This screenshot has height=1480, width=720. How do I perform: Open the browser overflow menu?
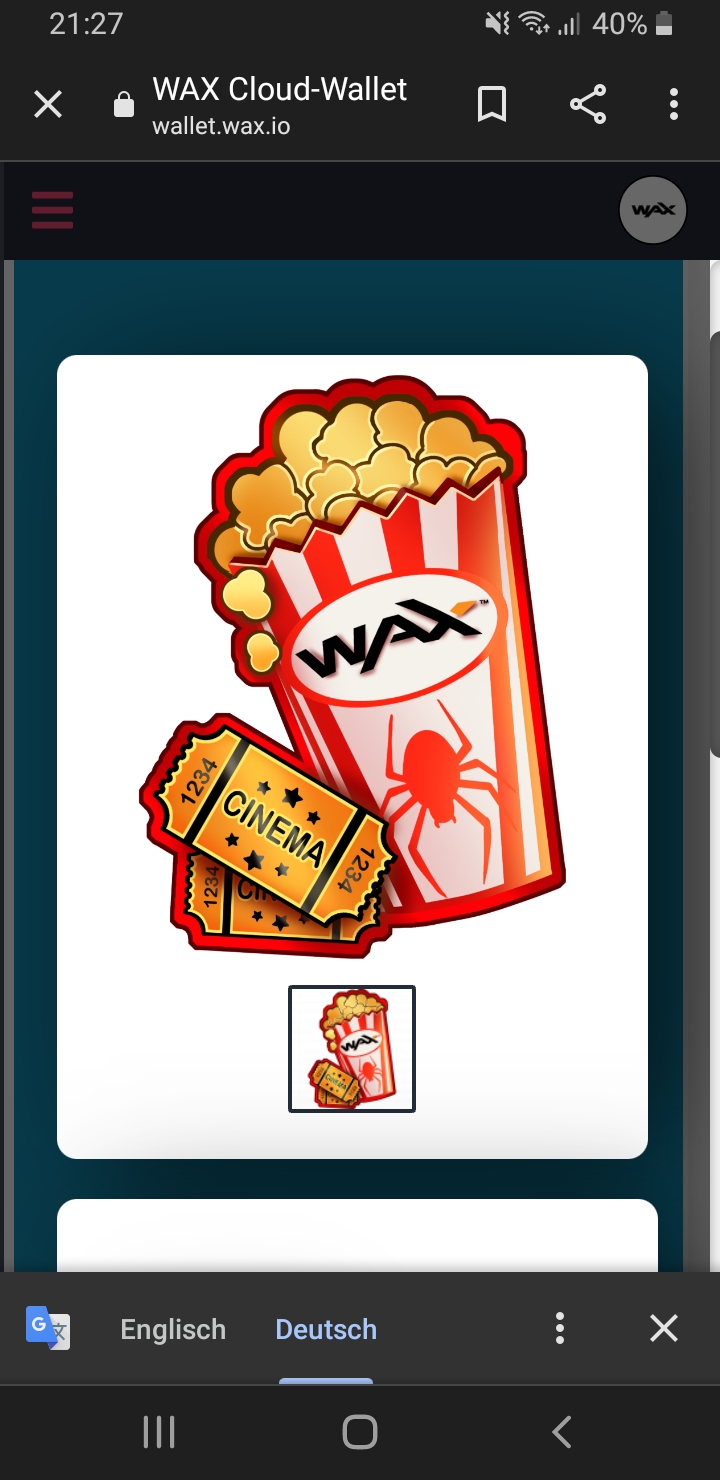click(x=674, y=104)
